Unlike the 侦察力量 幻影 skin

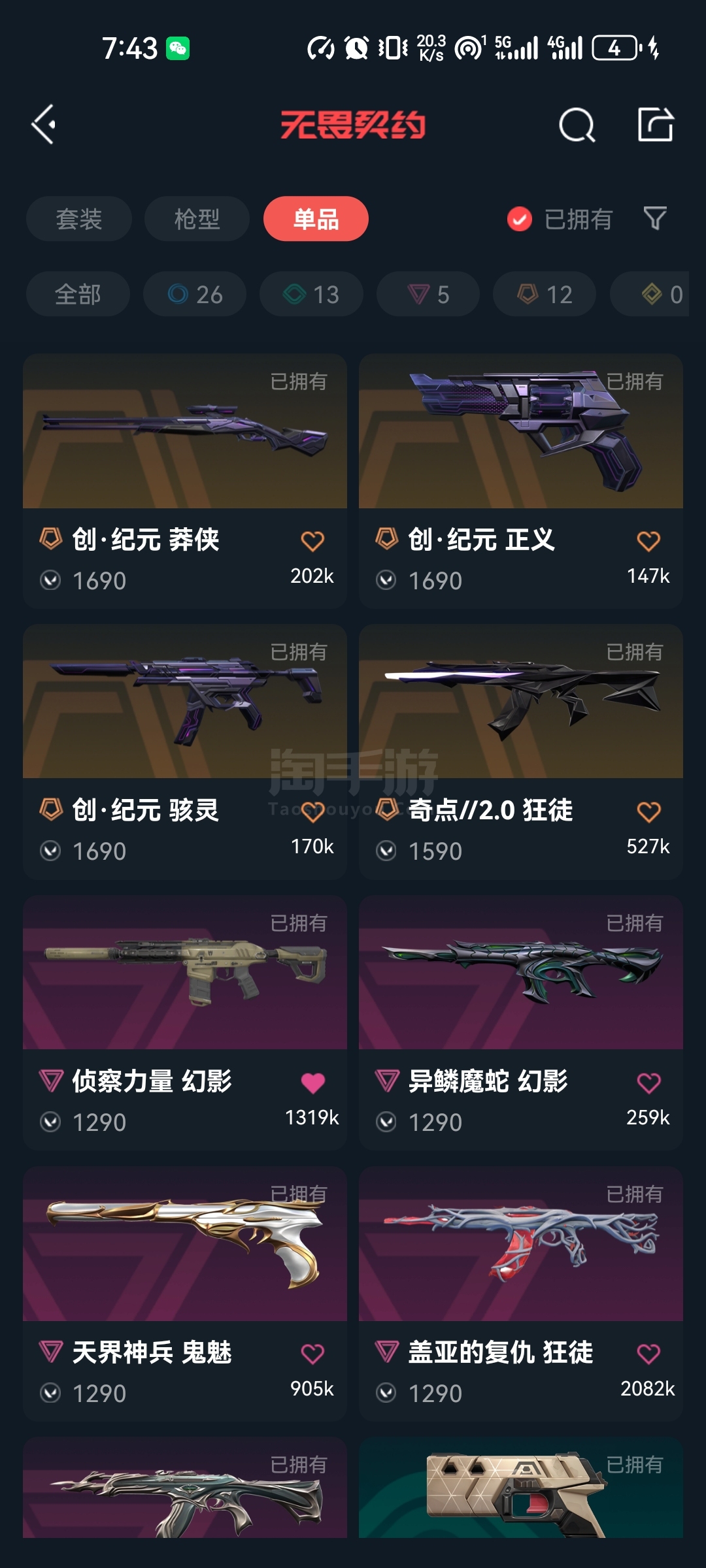click(312, 1083)
